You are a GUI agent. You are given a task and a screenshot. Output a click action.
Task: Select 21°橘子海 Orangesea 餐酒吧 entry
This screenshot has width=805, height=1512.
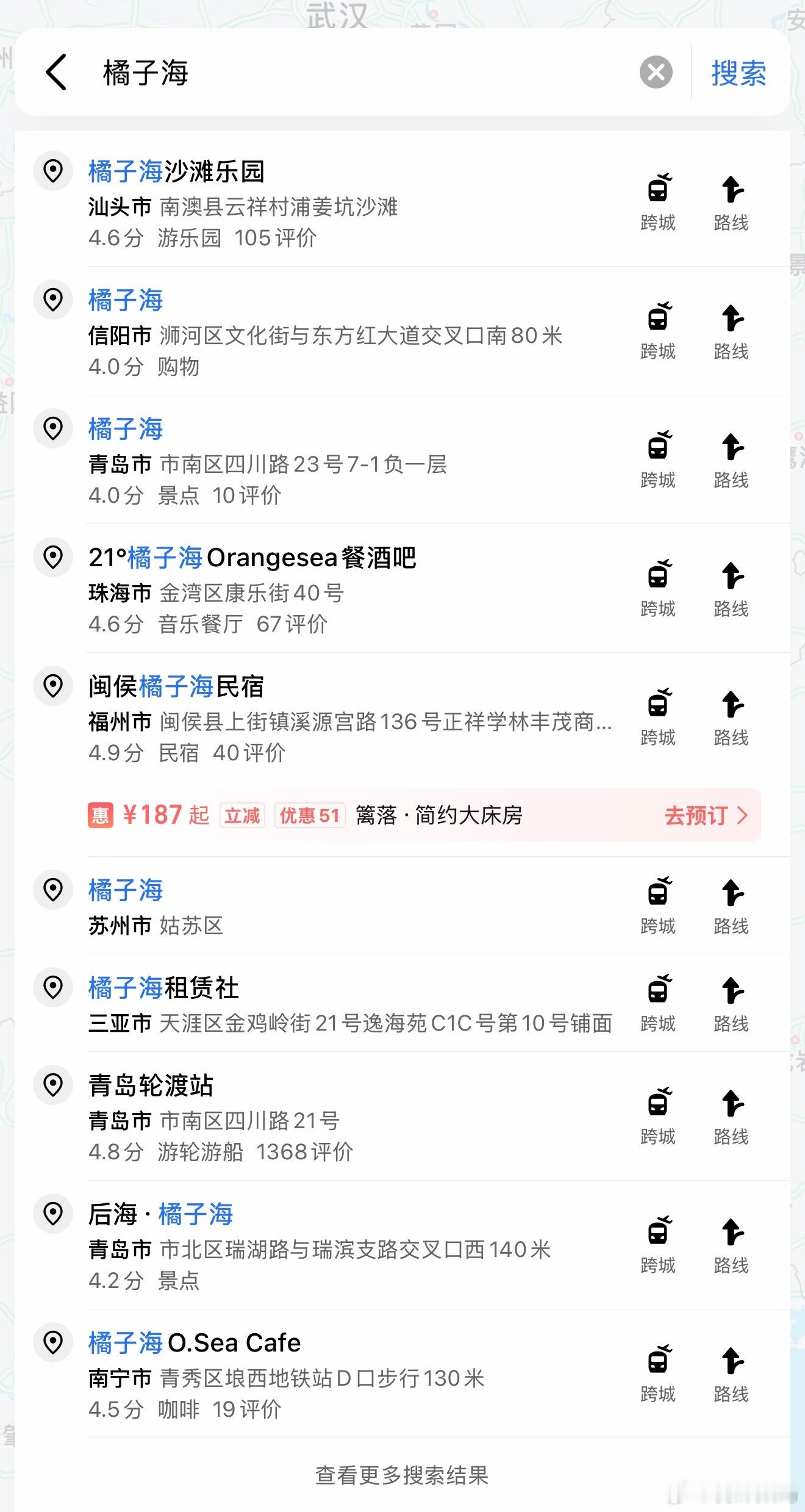point(244,558)
